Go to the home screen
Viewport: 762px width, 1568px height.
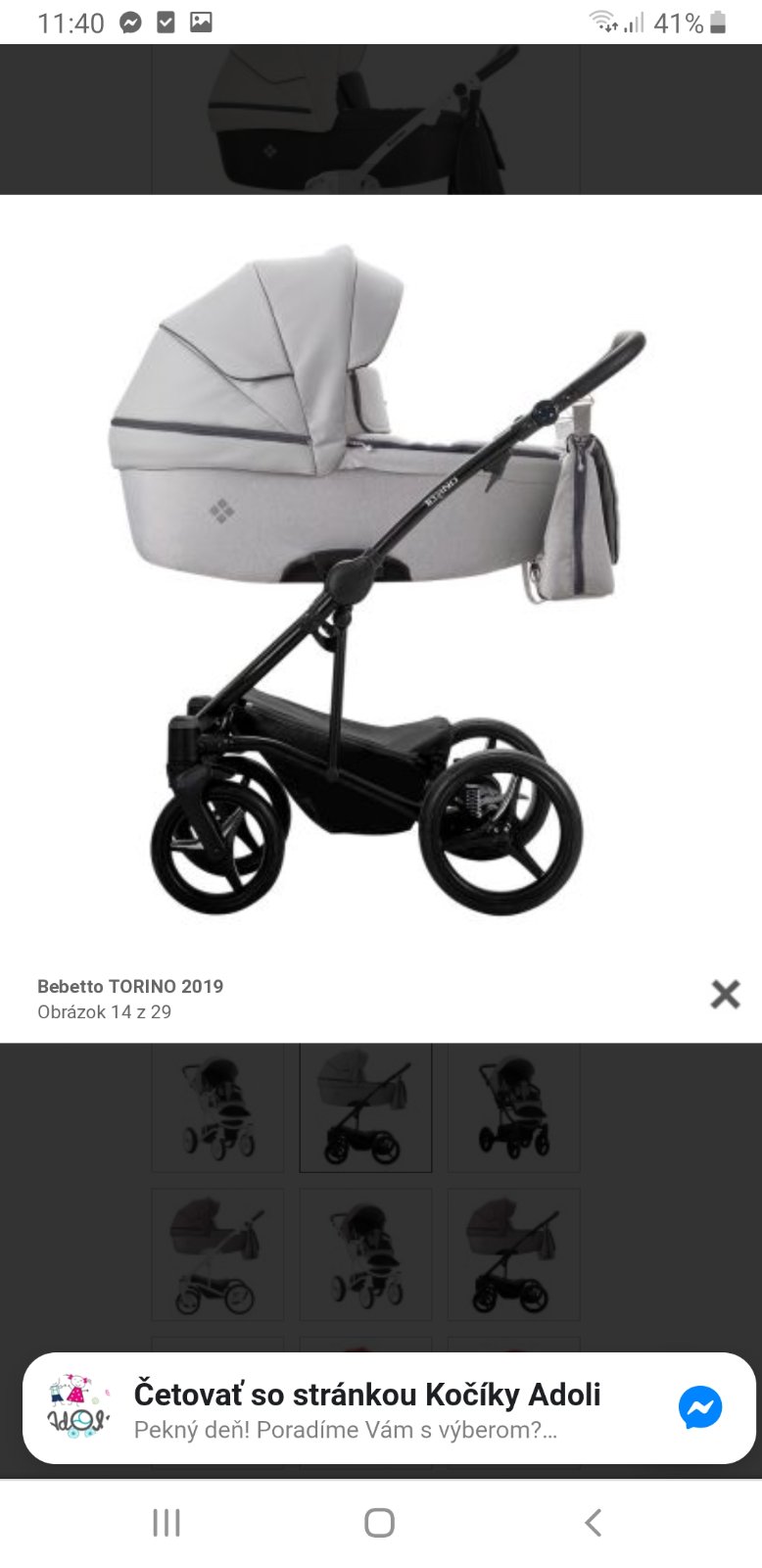[379, 1522]
